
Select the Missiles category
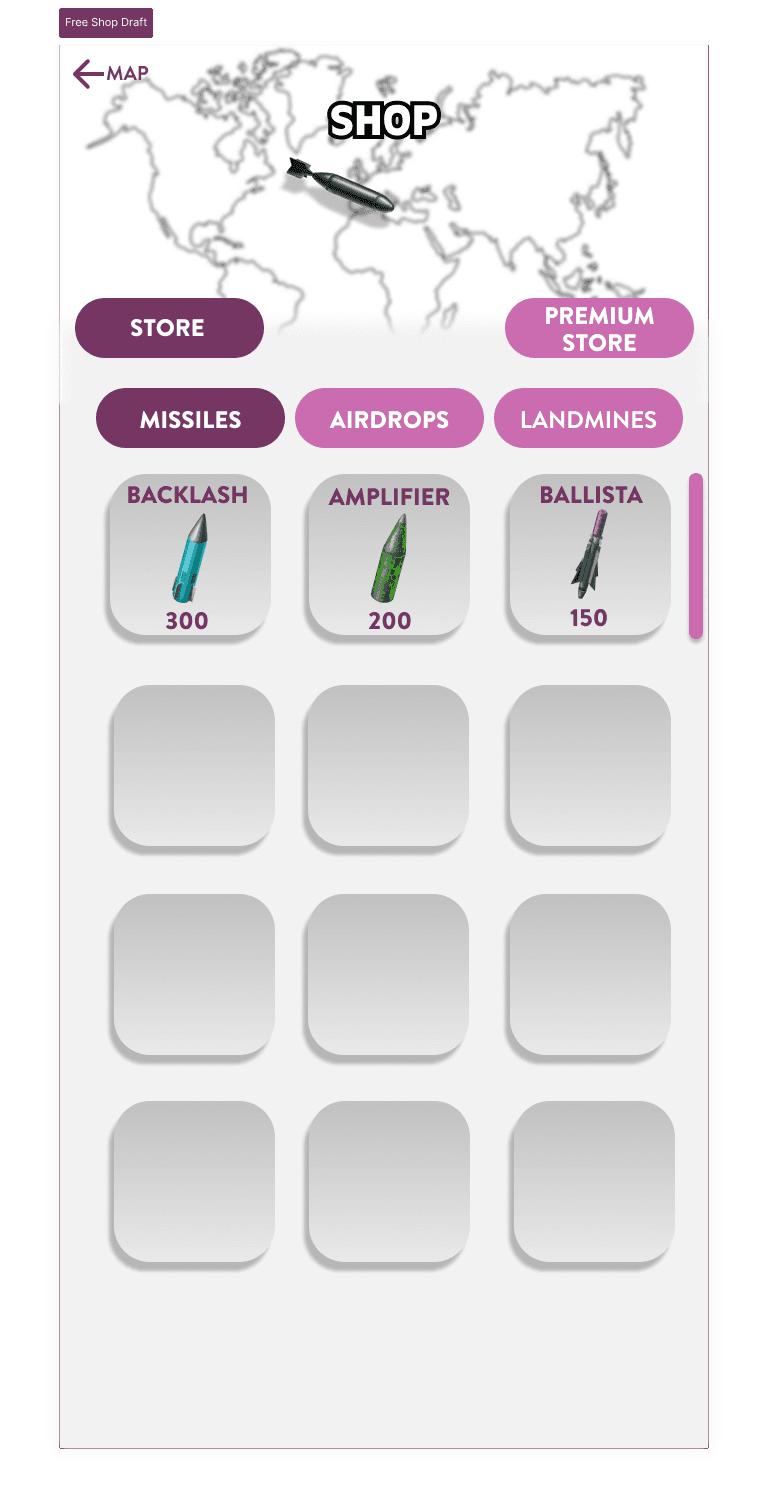190,419
